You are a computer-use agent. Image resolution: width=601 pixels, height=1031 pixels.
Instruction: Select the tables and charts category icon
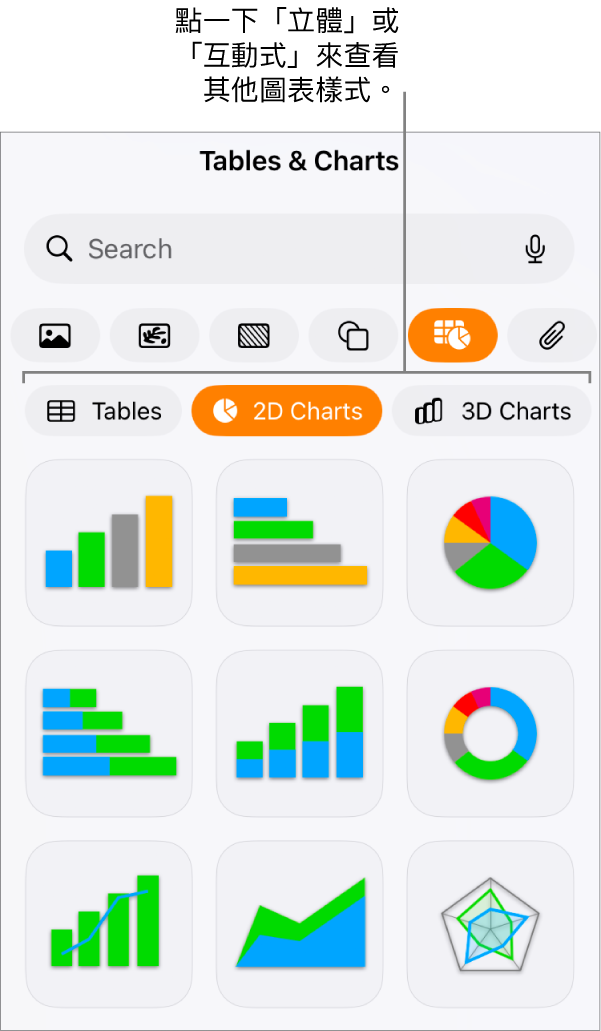pos(452,335)
